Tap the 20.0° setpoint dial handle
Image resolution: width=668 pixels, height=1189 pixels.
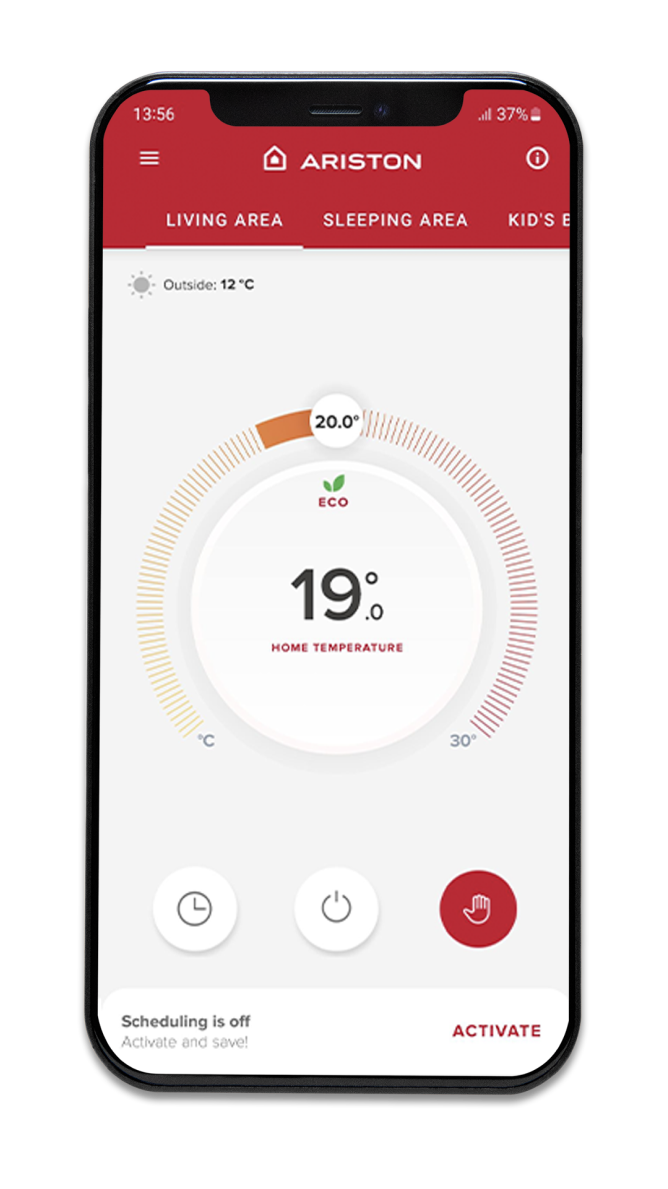click(x=336, y=421)
